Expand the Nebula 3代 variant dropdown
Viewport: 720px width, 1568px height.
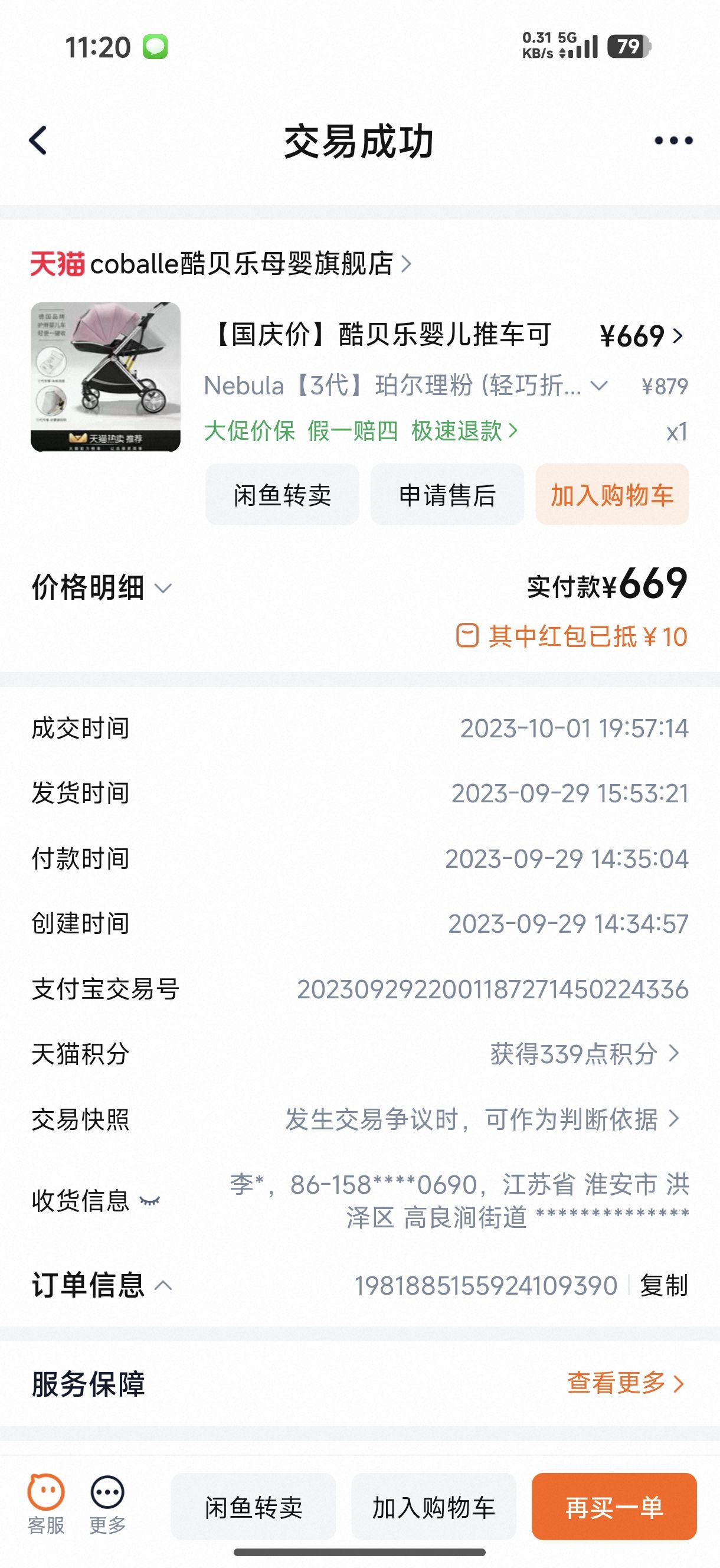click(x=599, y=386)
